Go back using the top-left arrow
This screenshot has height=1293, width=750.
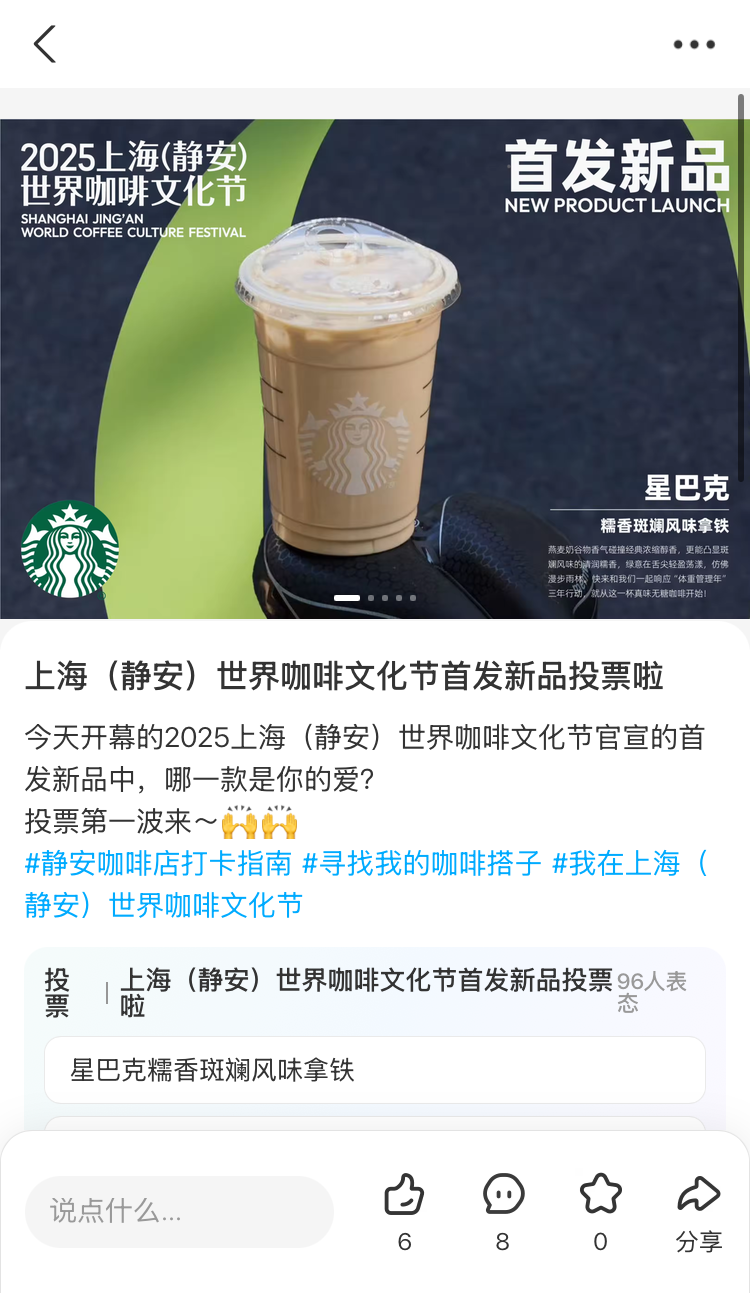coord(45,44)
